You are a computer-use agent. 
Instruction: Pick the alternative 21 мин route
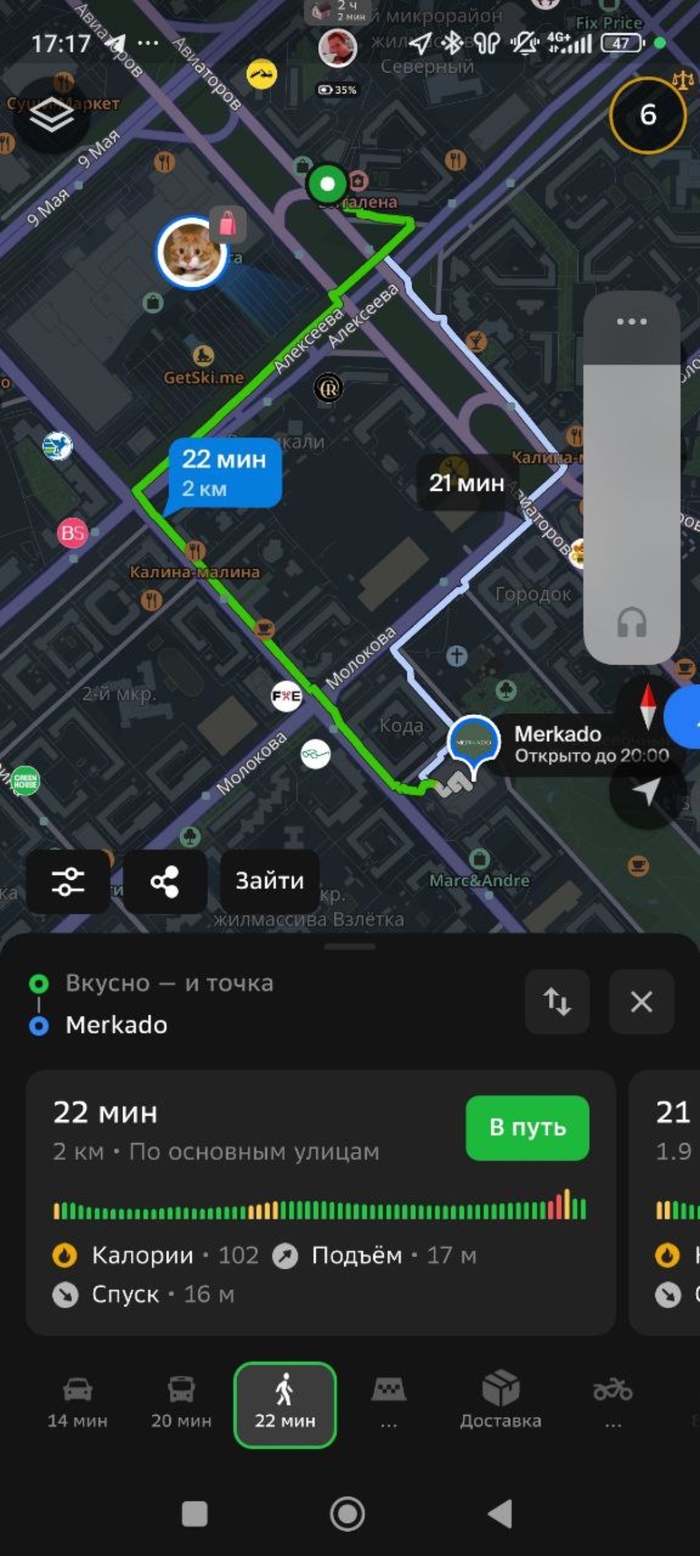click(x=466, y=484)
